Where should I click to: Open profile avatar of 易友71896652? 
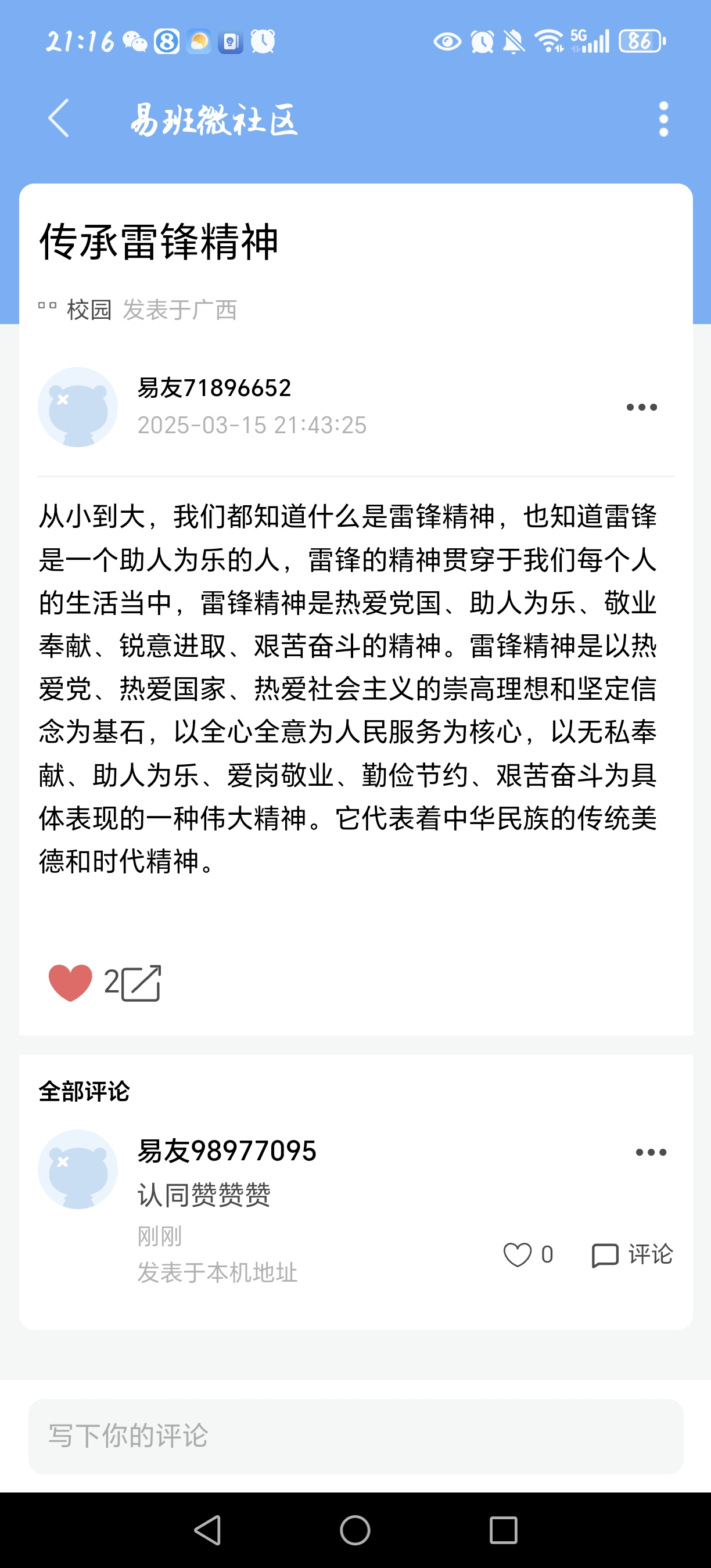point(78,407)
